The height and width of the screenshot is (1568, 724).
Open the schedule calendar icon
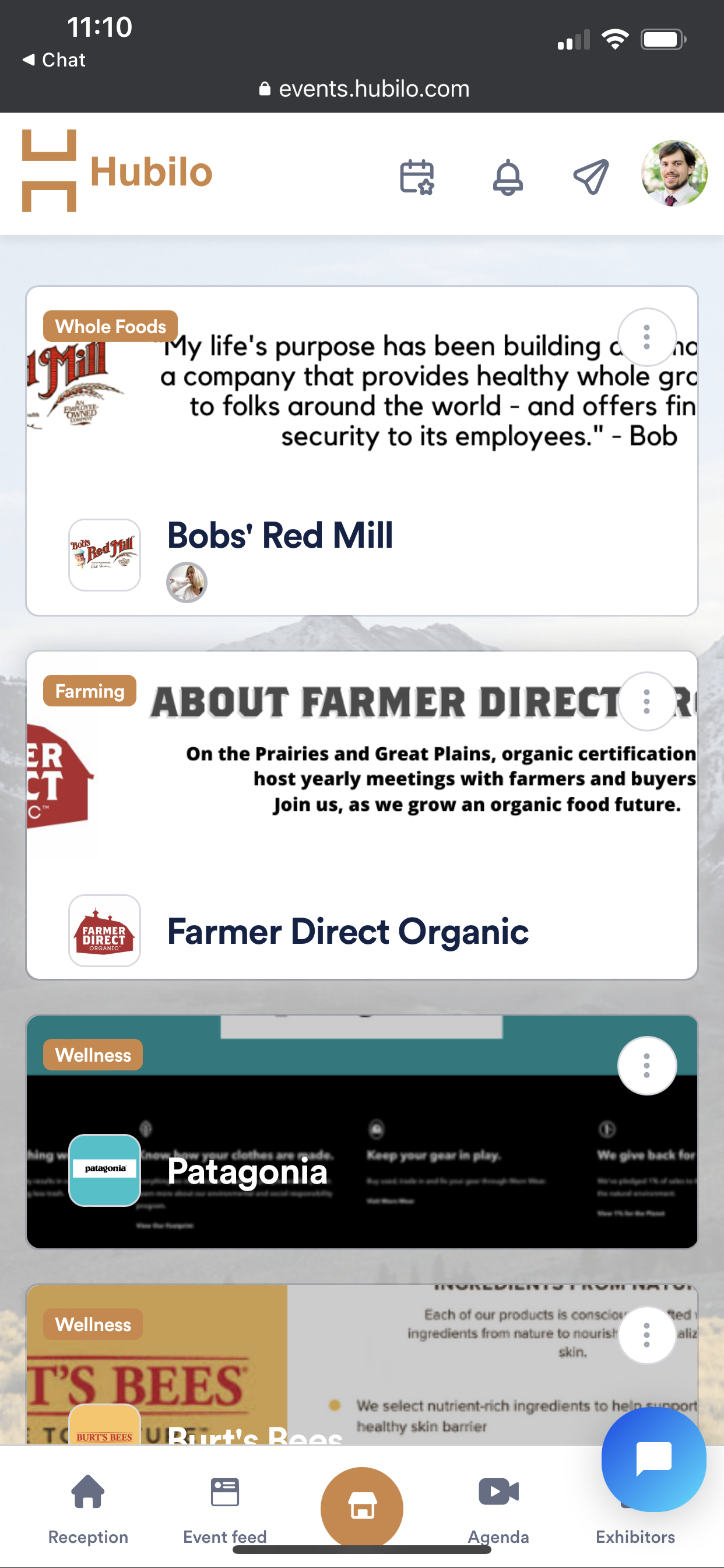coord(417,177)
